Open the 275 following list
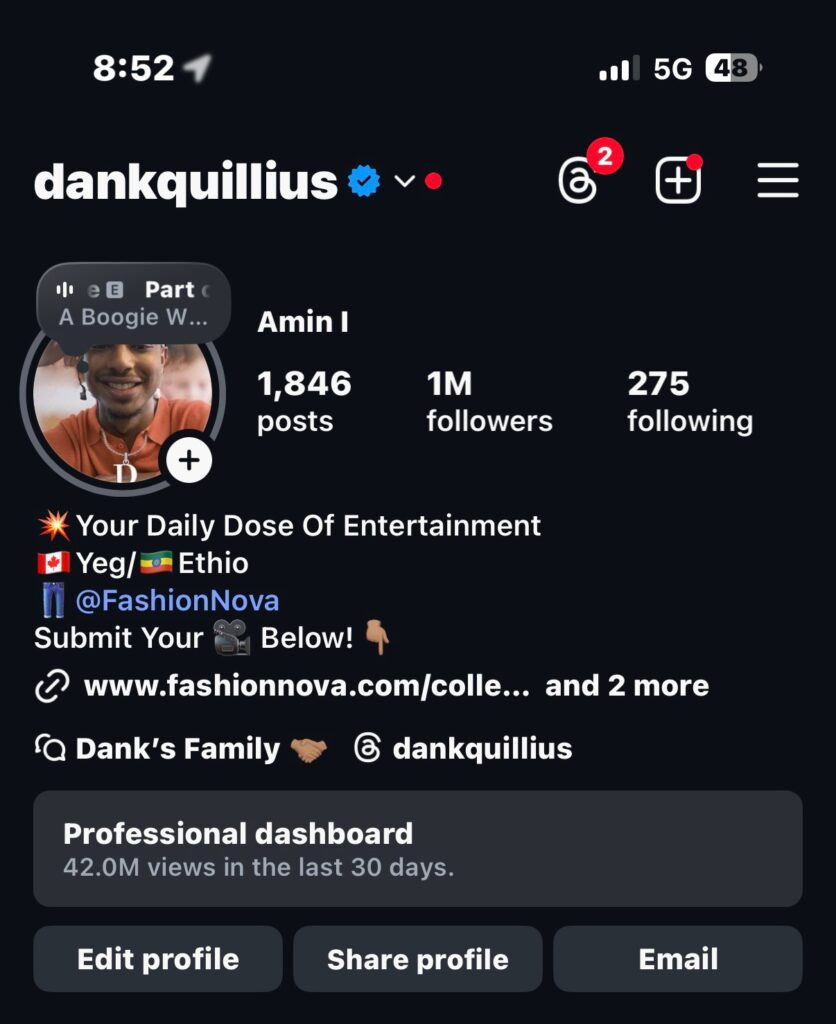Image resolution: width=836 pixels, height=1024 pixels. pyautogui.click(x=689, y=400)
